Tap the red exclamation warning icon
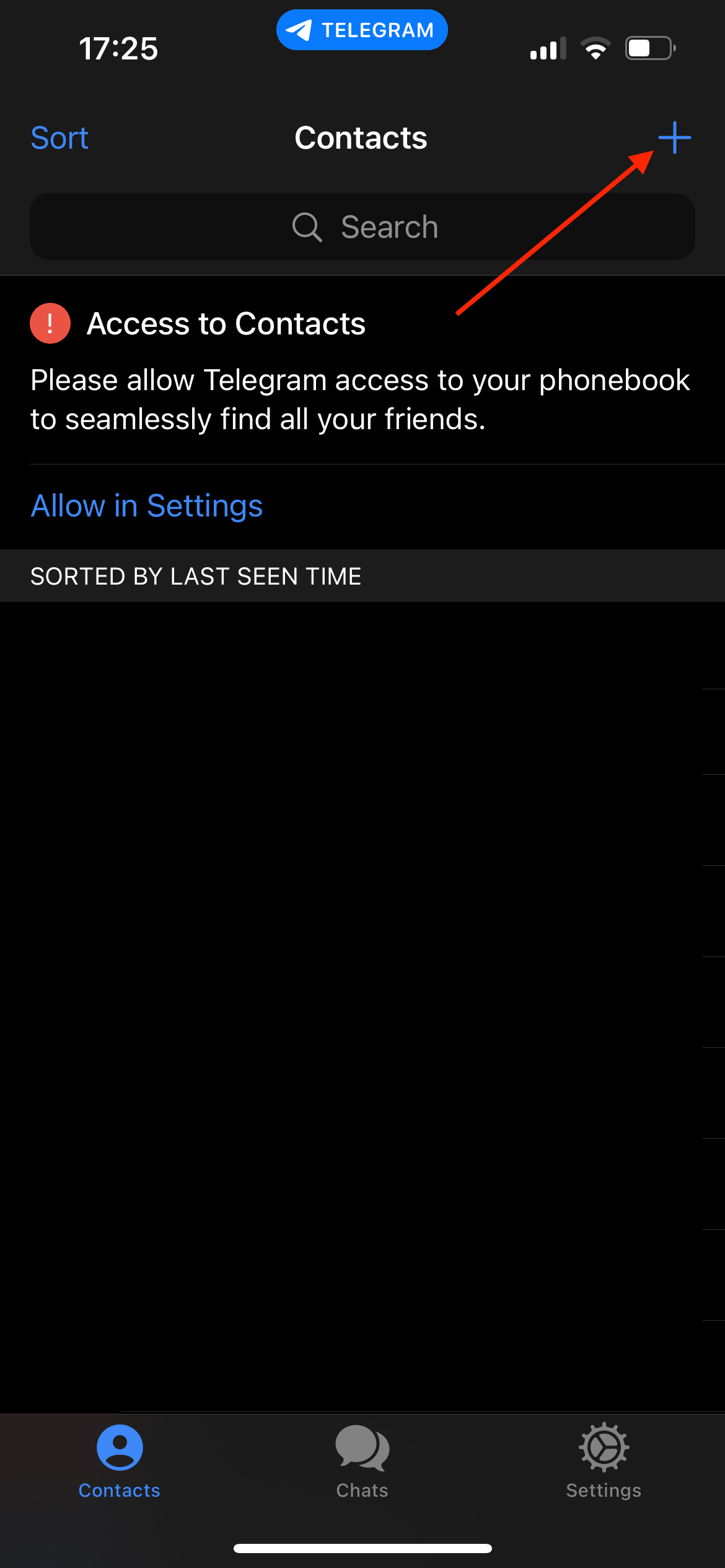The height and width of the screenshot is (1568, 725). tap(50, 323)
